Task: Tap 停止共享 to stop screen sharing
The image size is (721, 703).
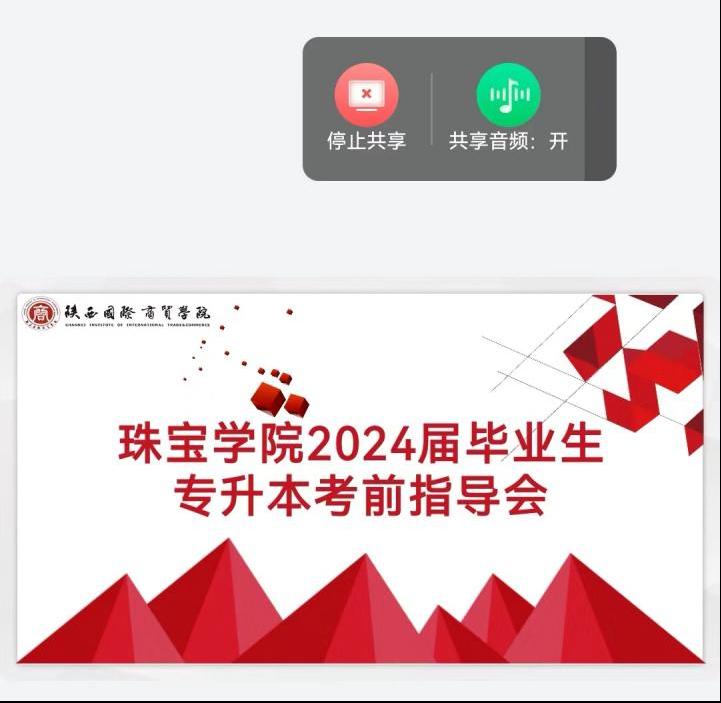Action: [x=366, y=96]
